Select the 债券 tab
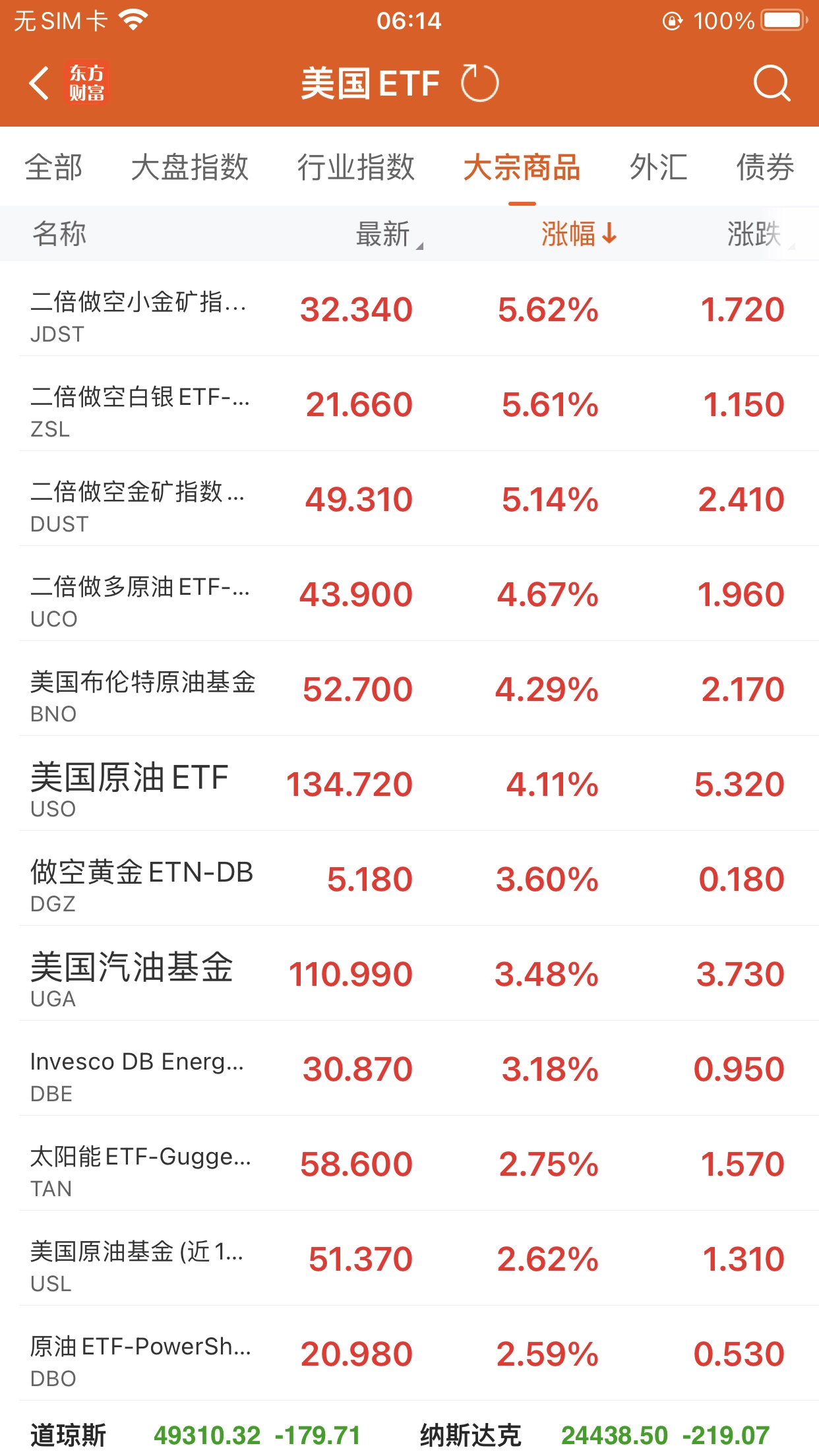The image size is (819, 1456). tap(765, 167)
